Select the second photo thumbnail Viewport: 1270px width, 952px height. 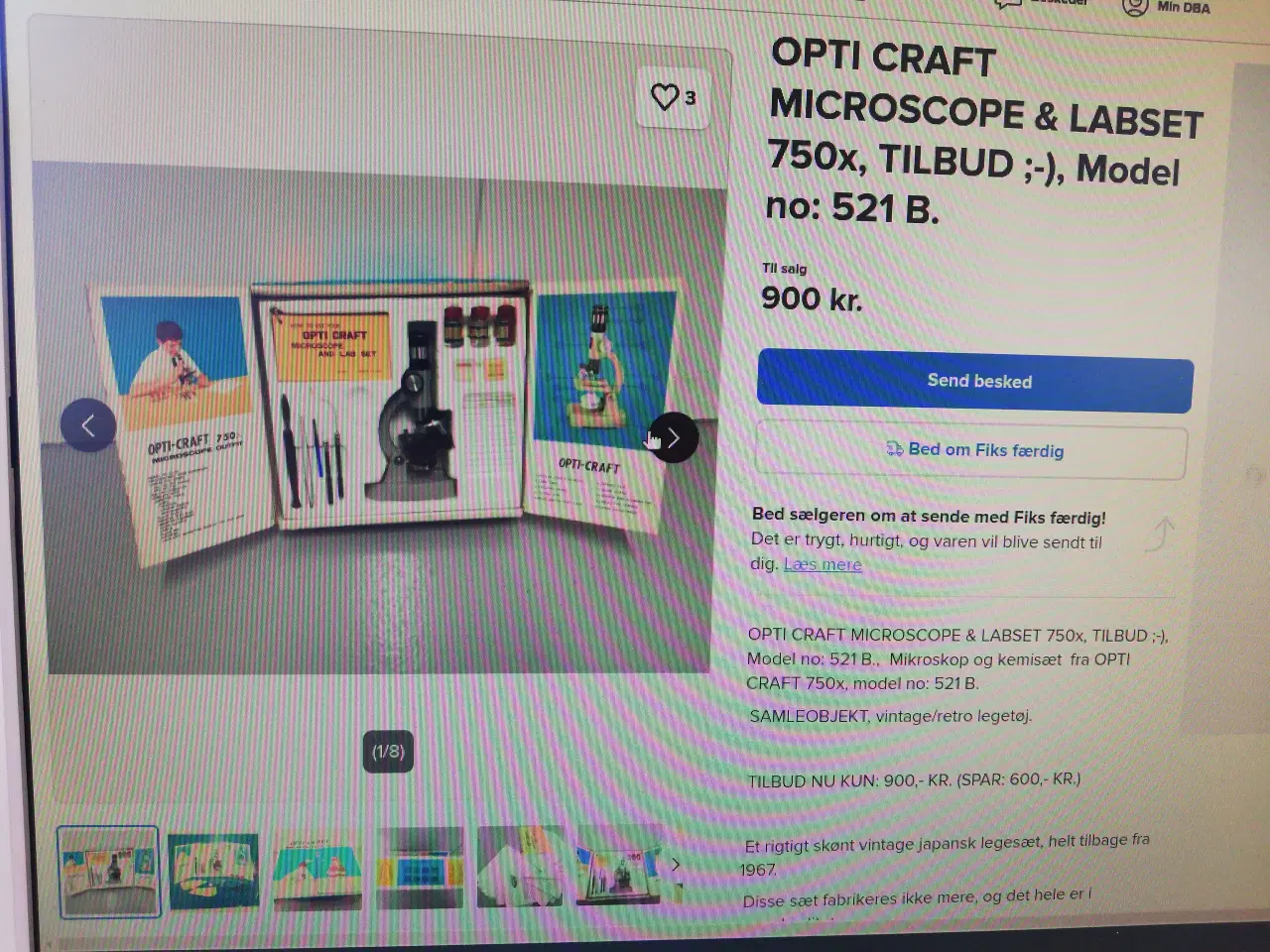[x=213, y=871]
